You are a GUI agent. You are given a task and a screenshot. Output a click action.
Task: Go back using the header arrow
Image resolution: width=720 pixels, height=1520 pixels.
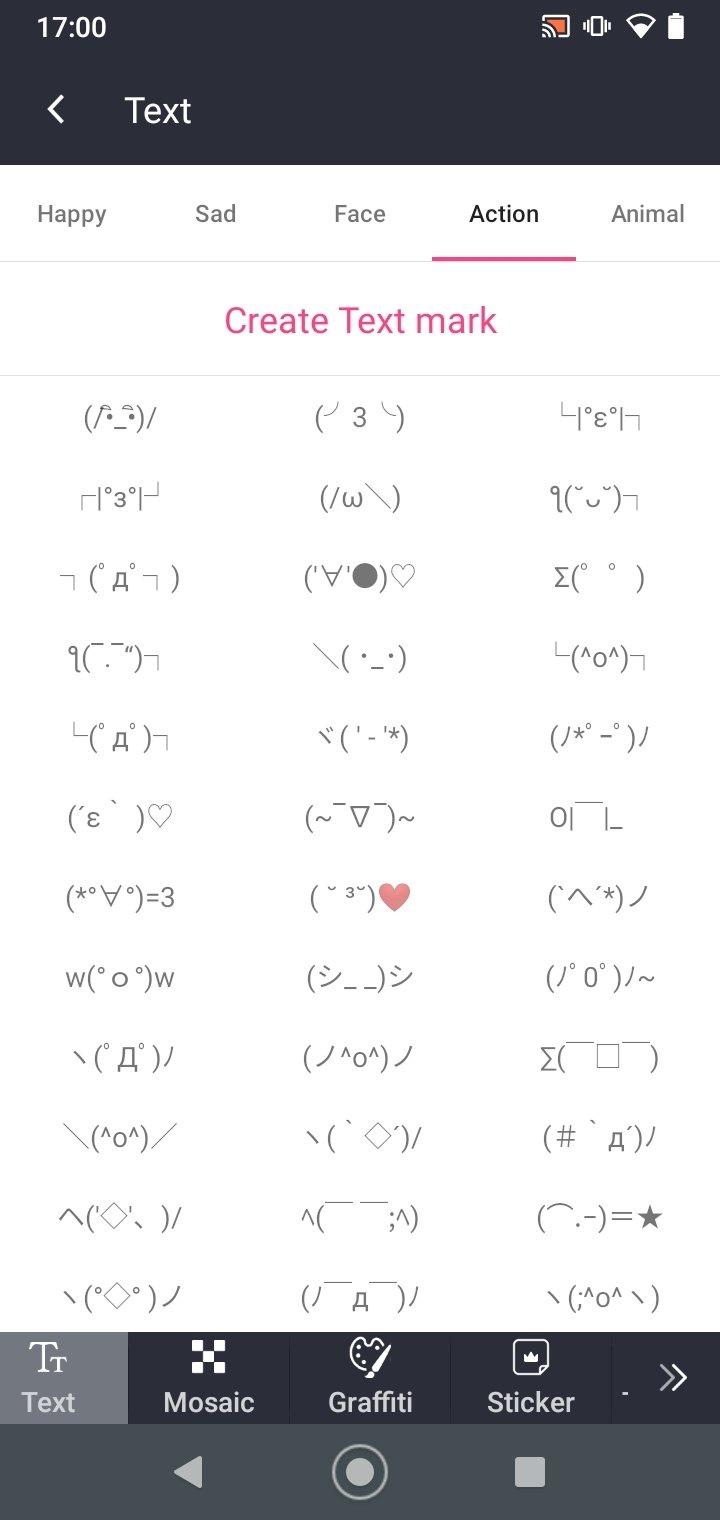coord(56,110)
